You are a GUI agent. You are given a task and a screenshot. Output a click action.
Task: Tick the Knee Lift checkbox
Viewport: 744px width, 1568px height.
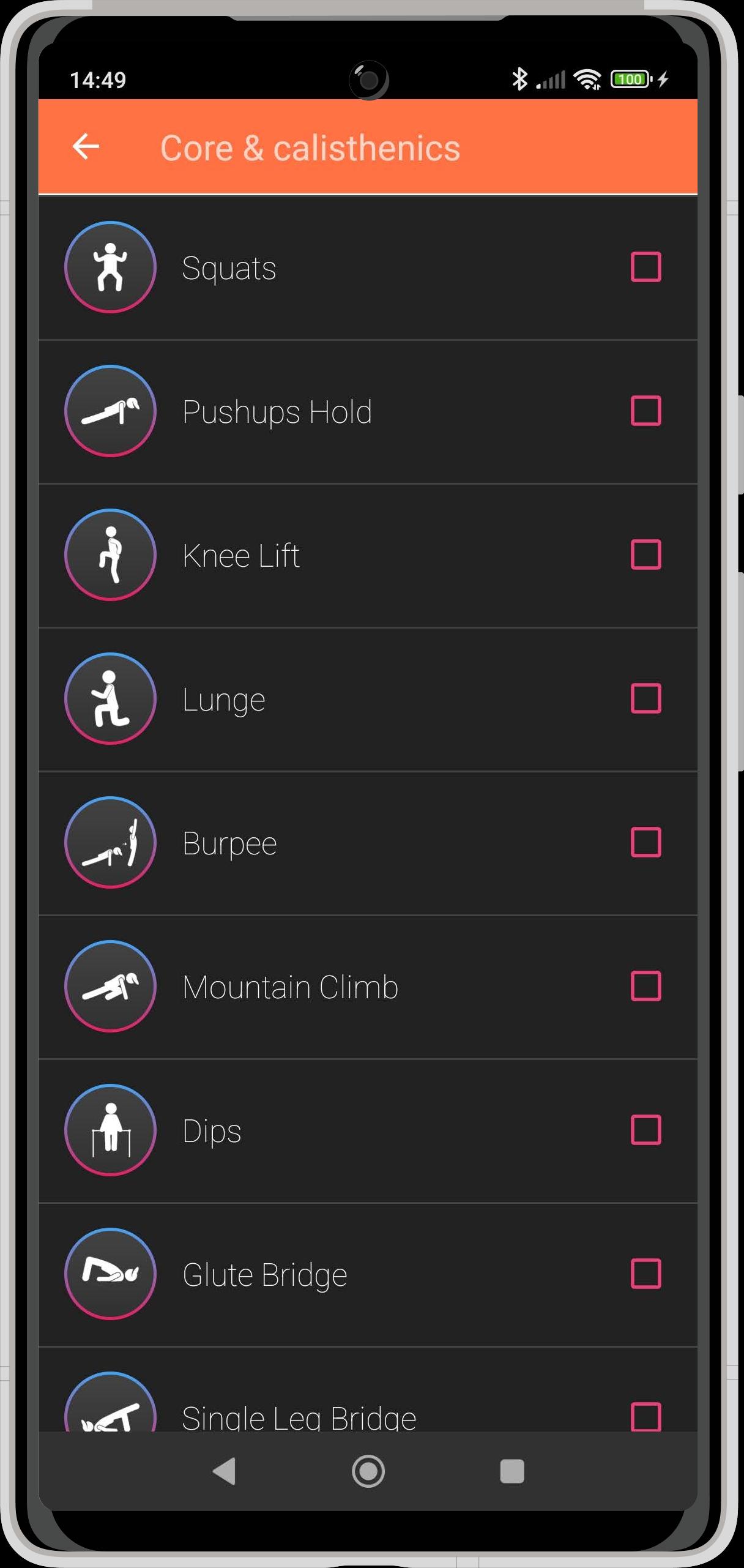pyautogui.click(x=645, y=554)
